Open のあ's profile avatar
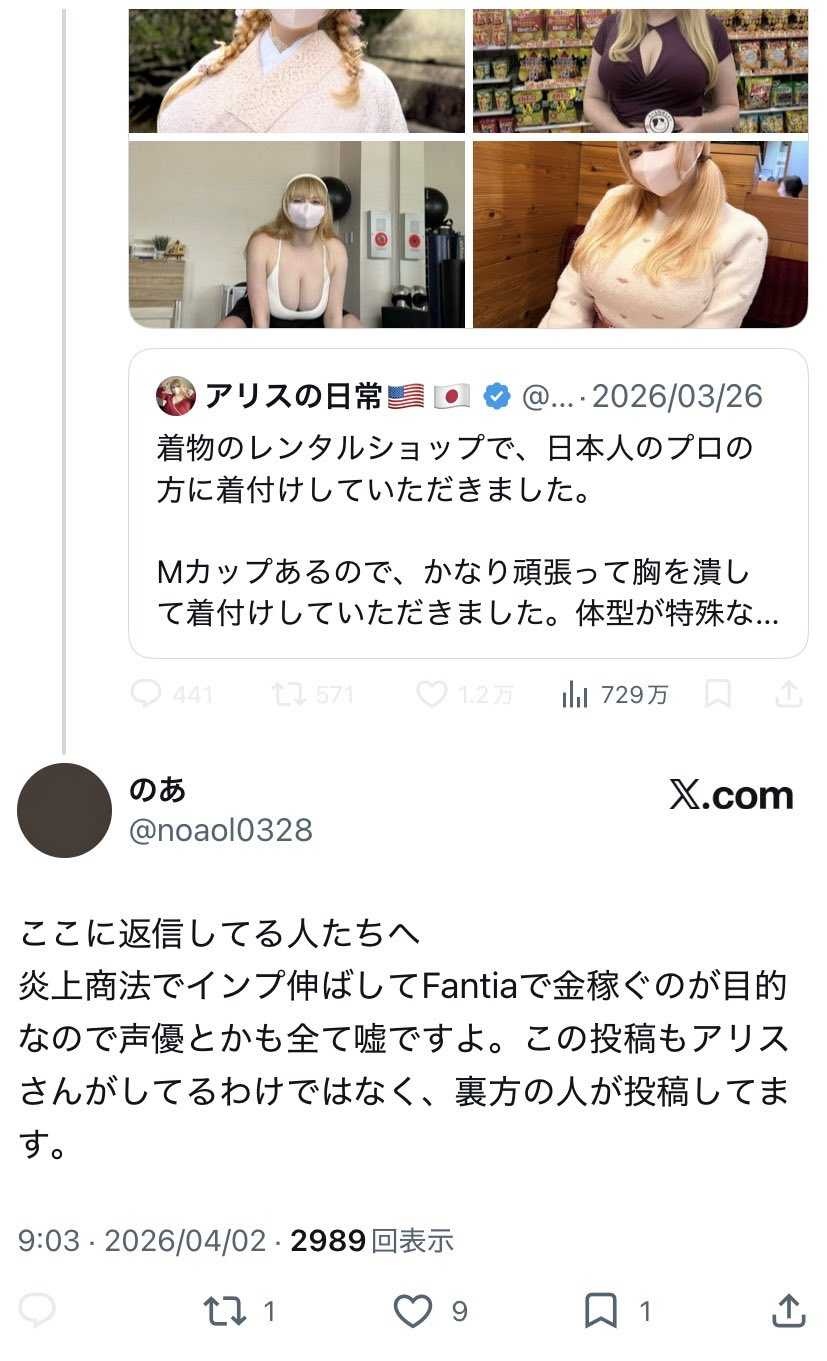 65,810
